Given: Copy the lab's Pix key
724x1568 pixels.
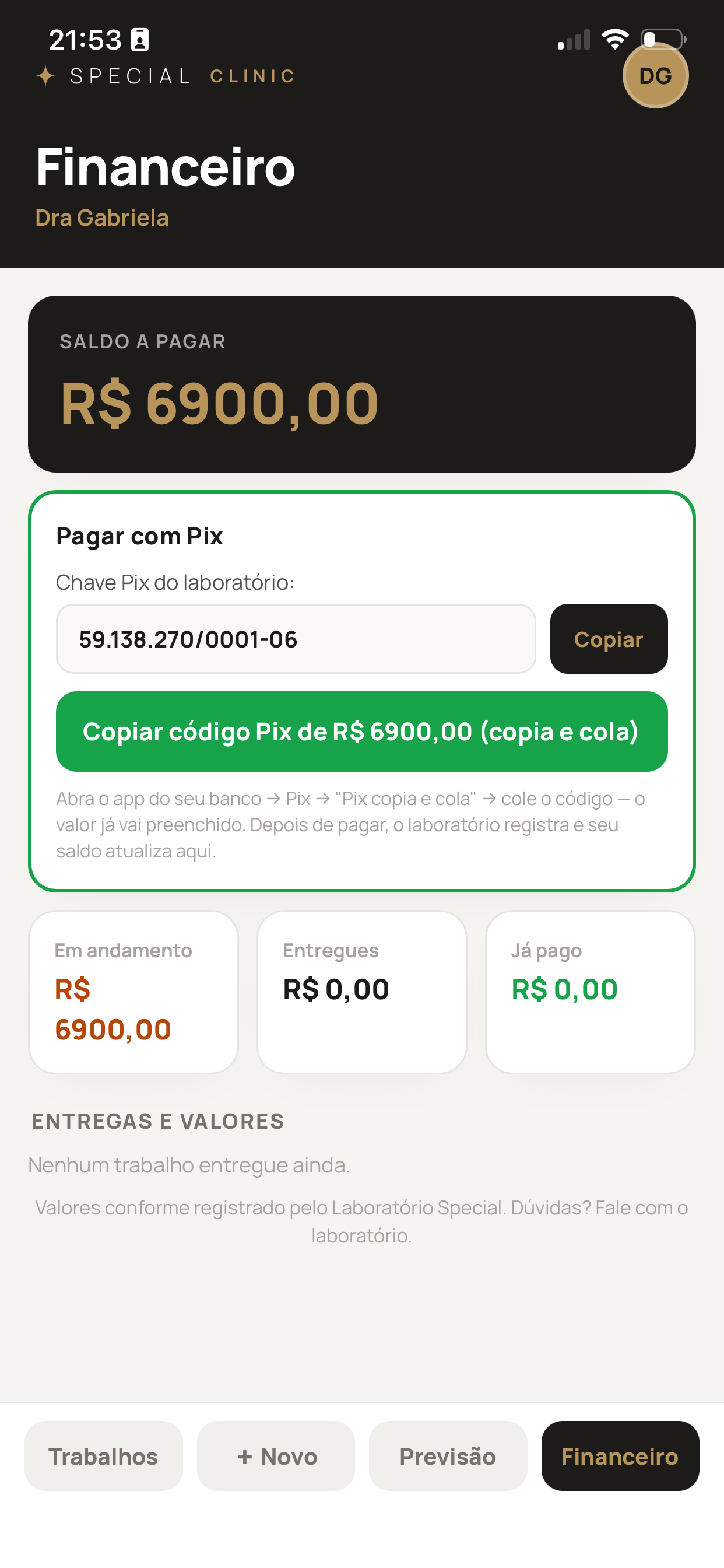Looking at the screenshot, I should coord(609,639).
